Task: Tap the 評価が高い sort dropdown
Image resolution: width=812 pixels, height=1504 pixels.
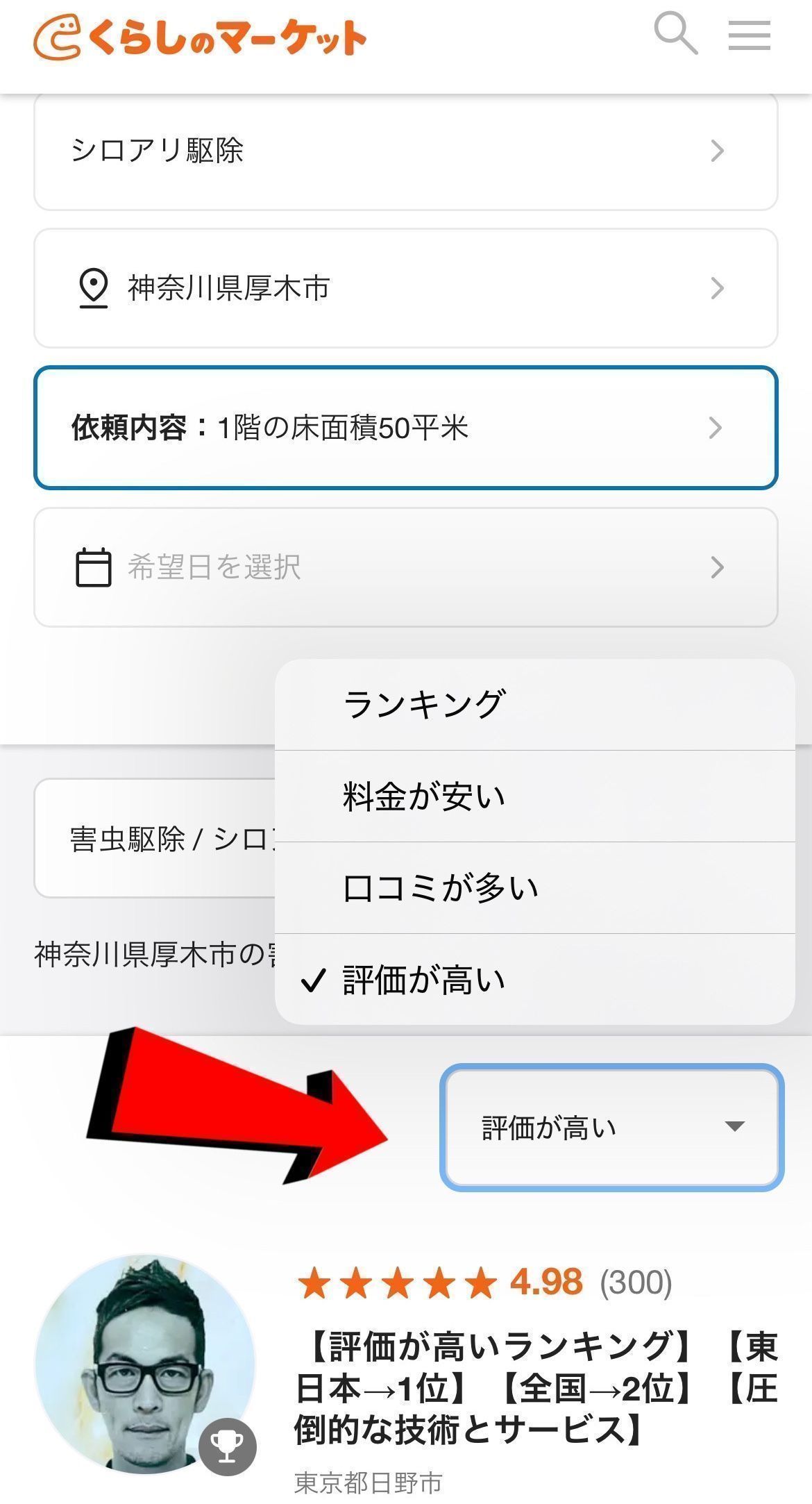Action: (611, 1127)
